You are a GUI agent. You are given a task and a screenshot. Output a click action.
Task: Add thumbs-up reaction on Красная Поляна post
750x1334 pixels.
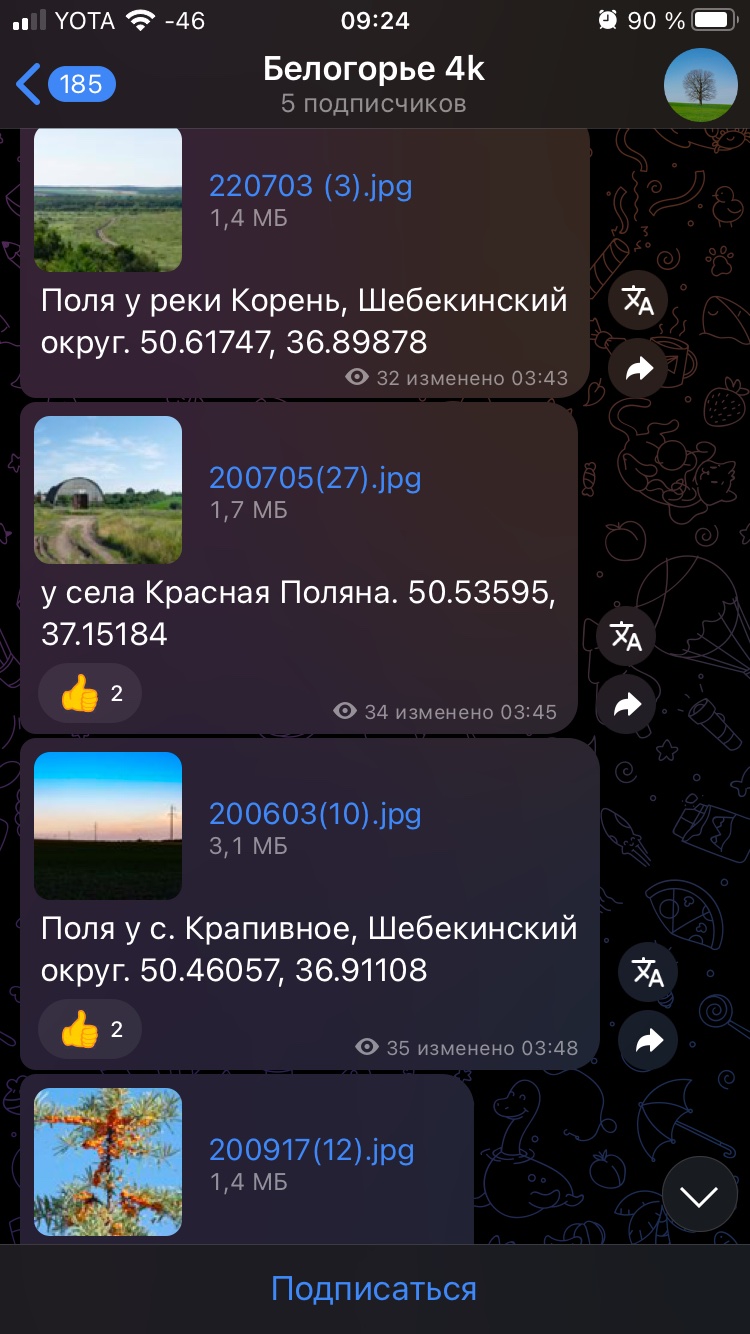tap(90, 693)
